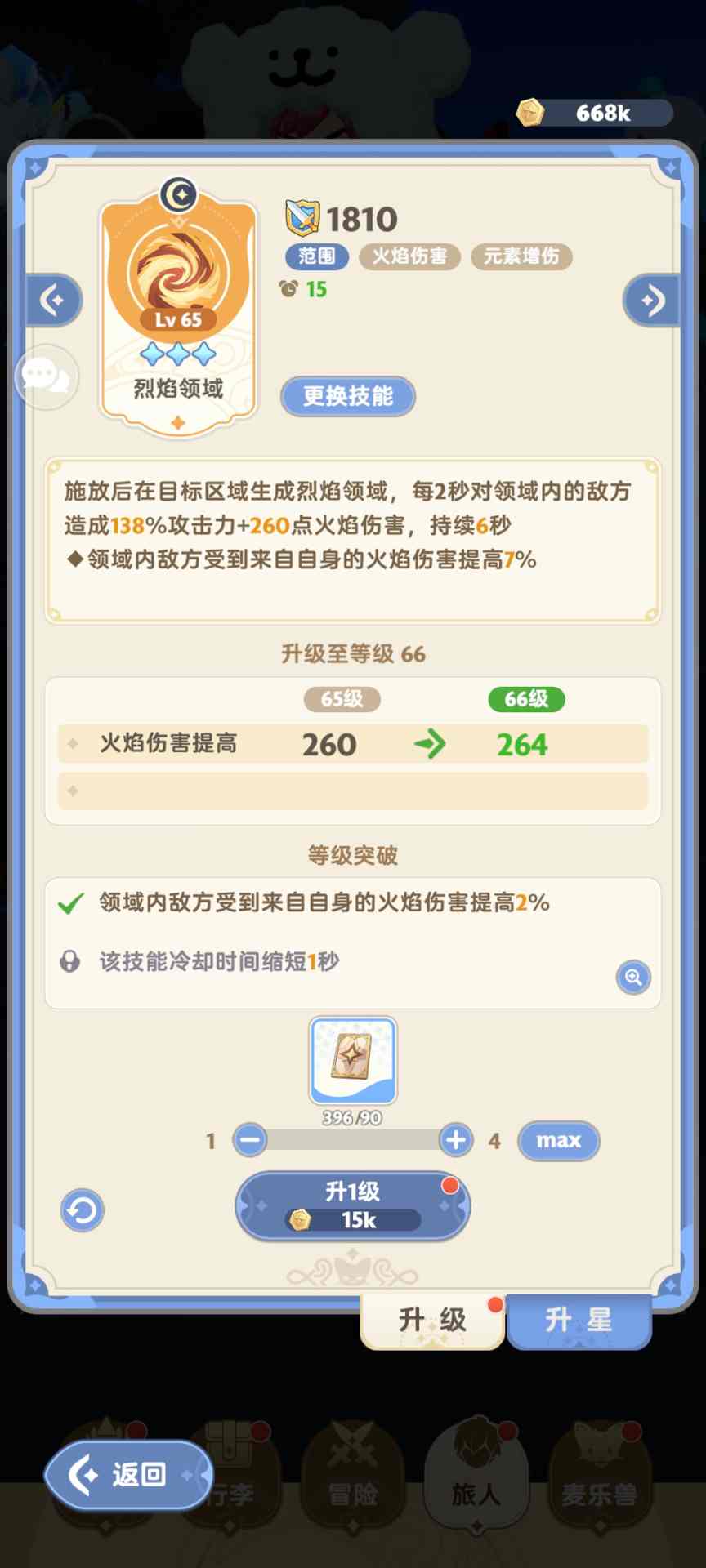
Task: Open the 668k coin balance bar
Action: pyautogui.click(x=596, y=113)
